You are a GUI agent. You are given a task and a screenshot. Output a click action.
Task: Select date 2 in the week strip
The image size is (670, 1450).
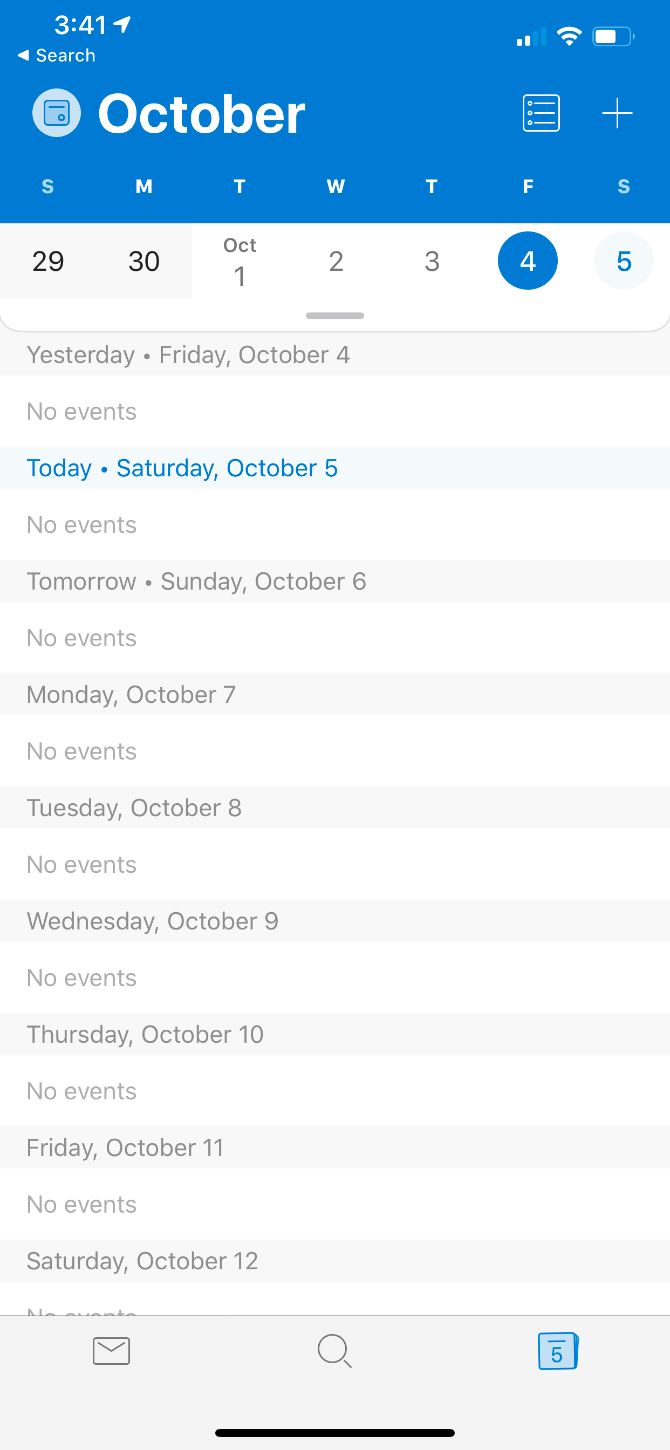click(336, 261)
